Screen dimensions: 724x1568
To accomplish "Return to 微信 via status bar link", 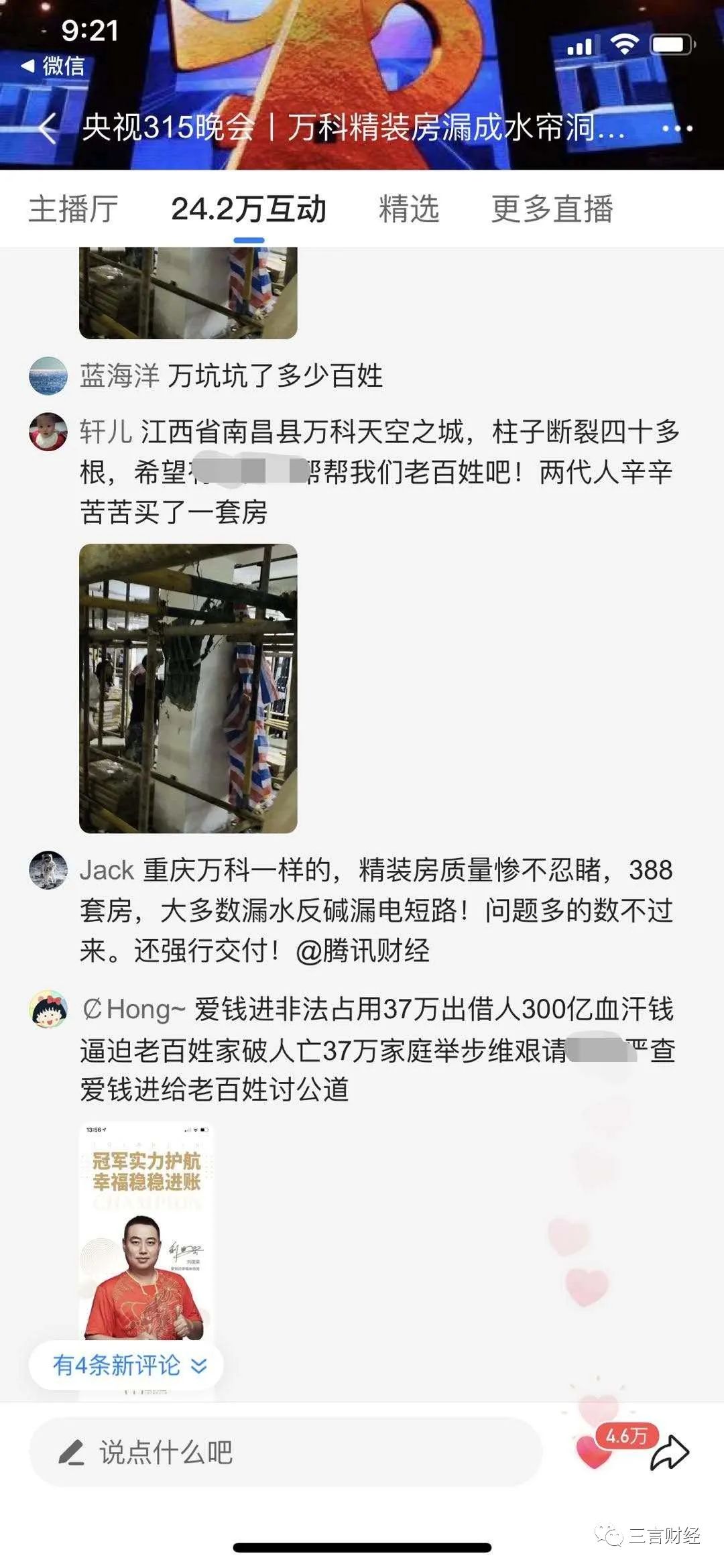I will 54,66.
